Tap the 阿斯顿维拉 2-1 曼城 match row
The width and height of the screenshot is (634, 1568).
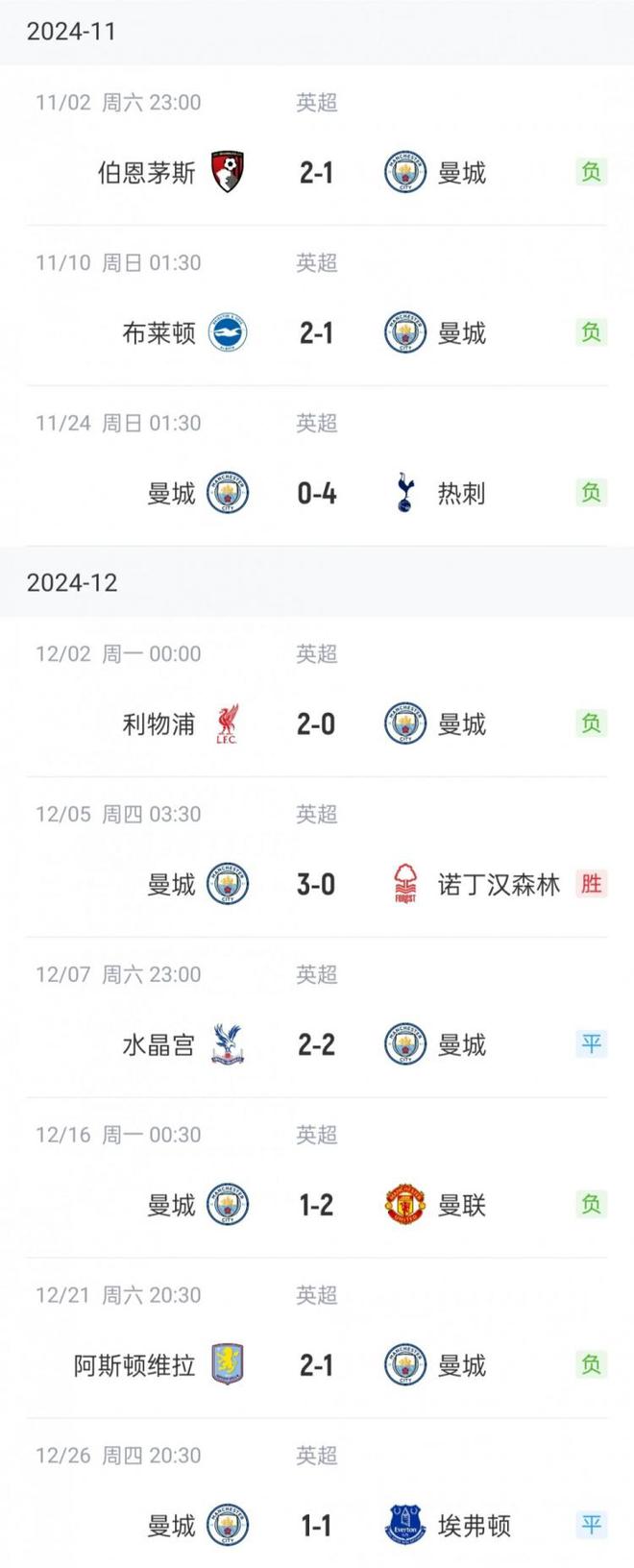316,1366
